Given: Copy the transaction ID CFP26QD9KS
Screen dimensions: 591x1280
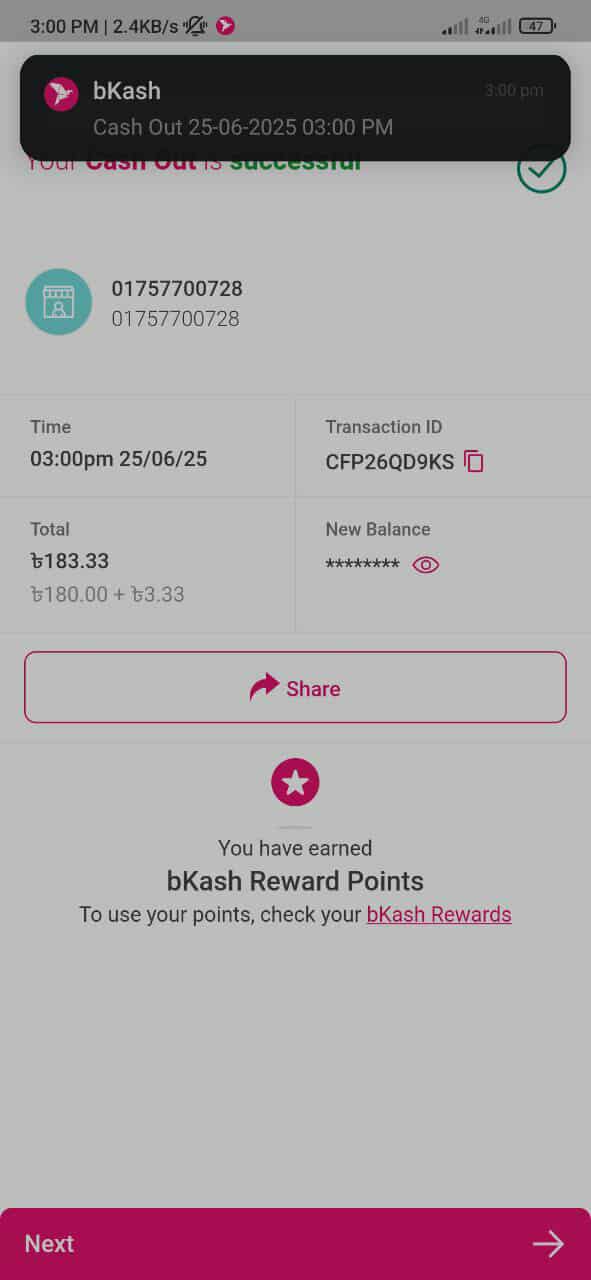Looking at the screenshot, I should coord(474,462).
